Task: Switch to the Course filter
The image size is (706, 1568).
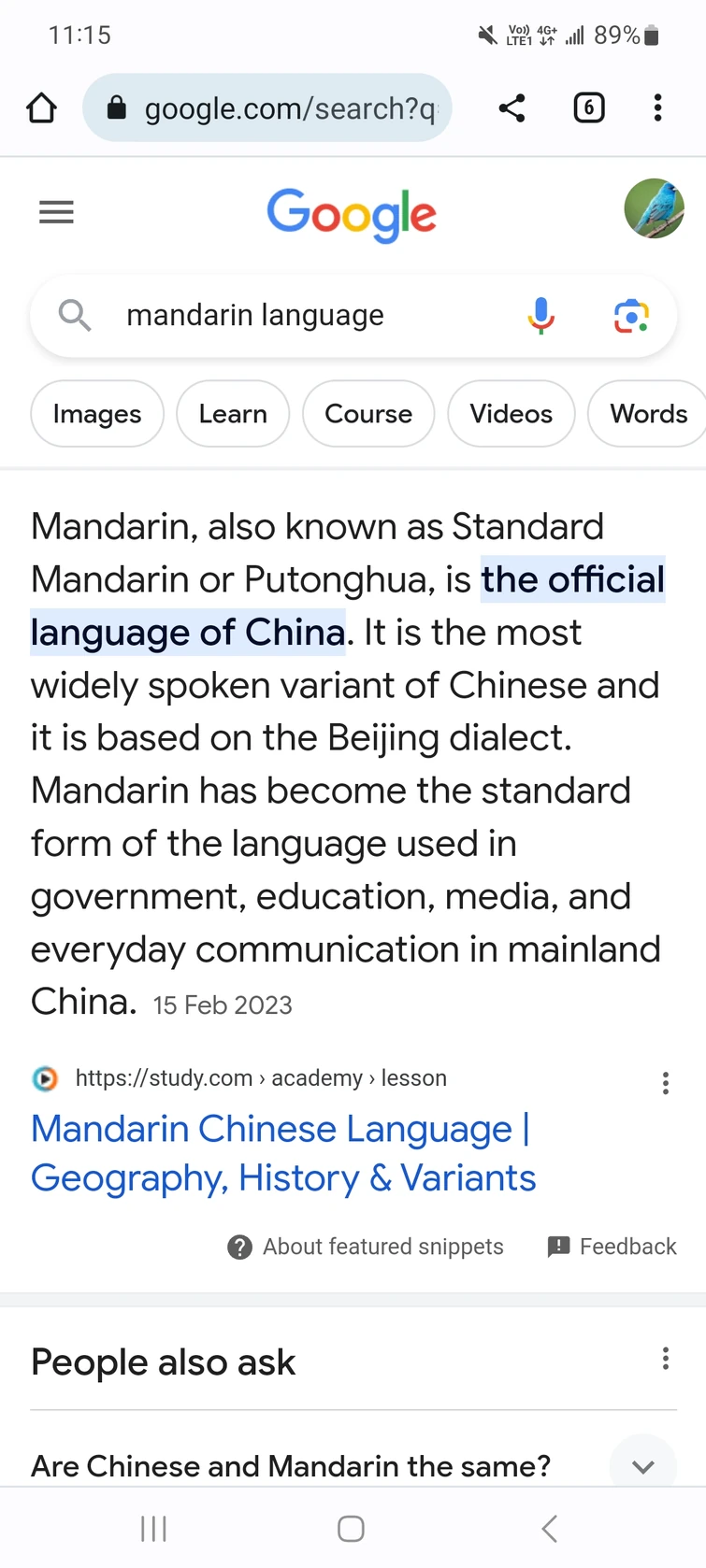Action: pos(368,414)
